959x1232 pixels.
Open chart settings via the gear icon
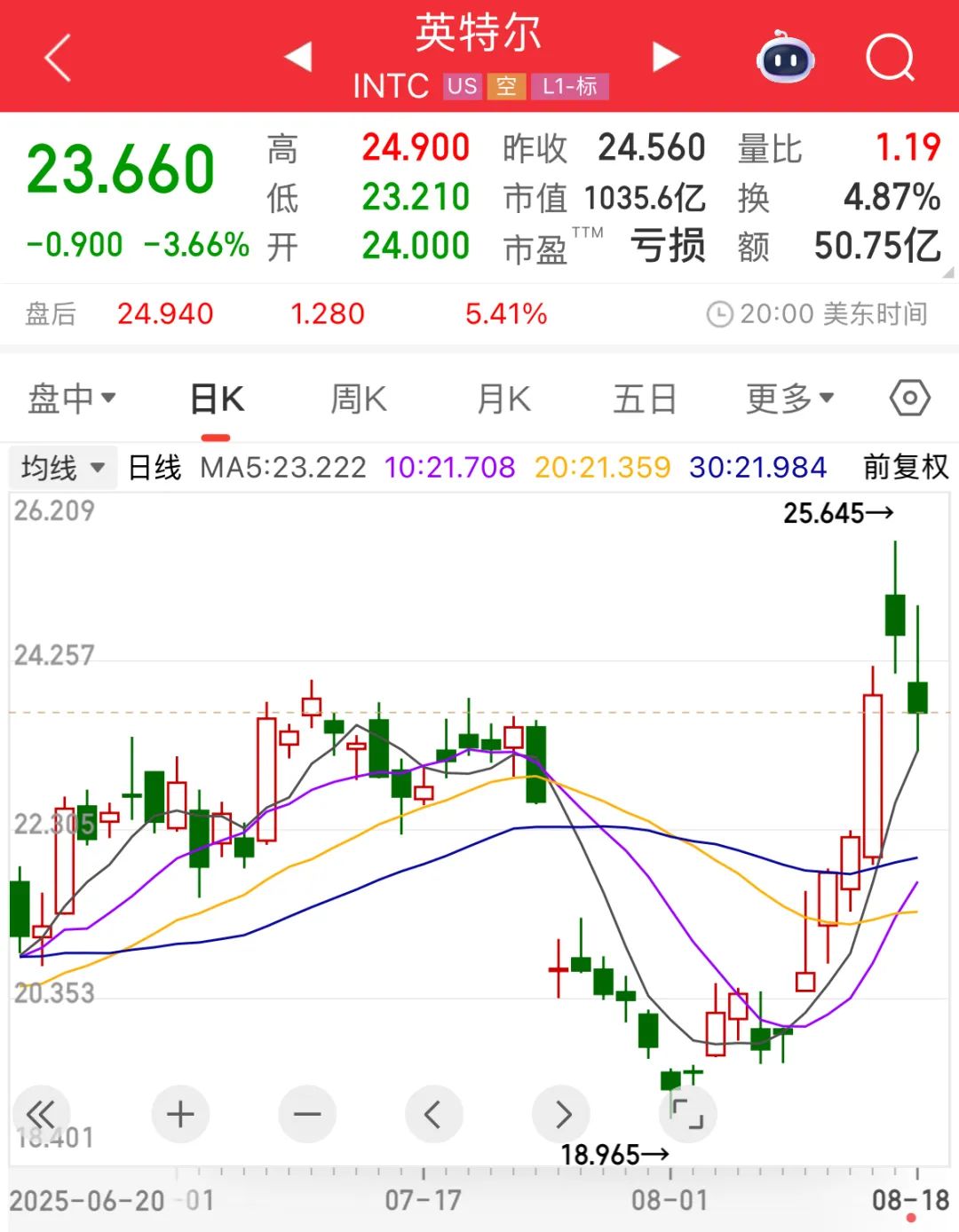point(908,399)
